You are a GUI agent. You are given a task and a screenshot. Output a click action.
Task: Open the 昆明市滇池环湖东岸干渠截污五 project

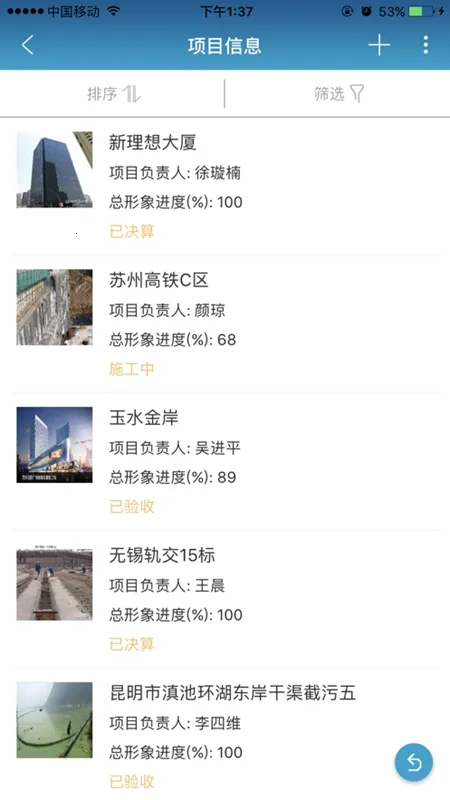coord(225,735)
